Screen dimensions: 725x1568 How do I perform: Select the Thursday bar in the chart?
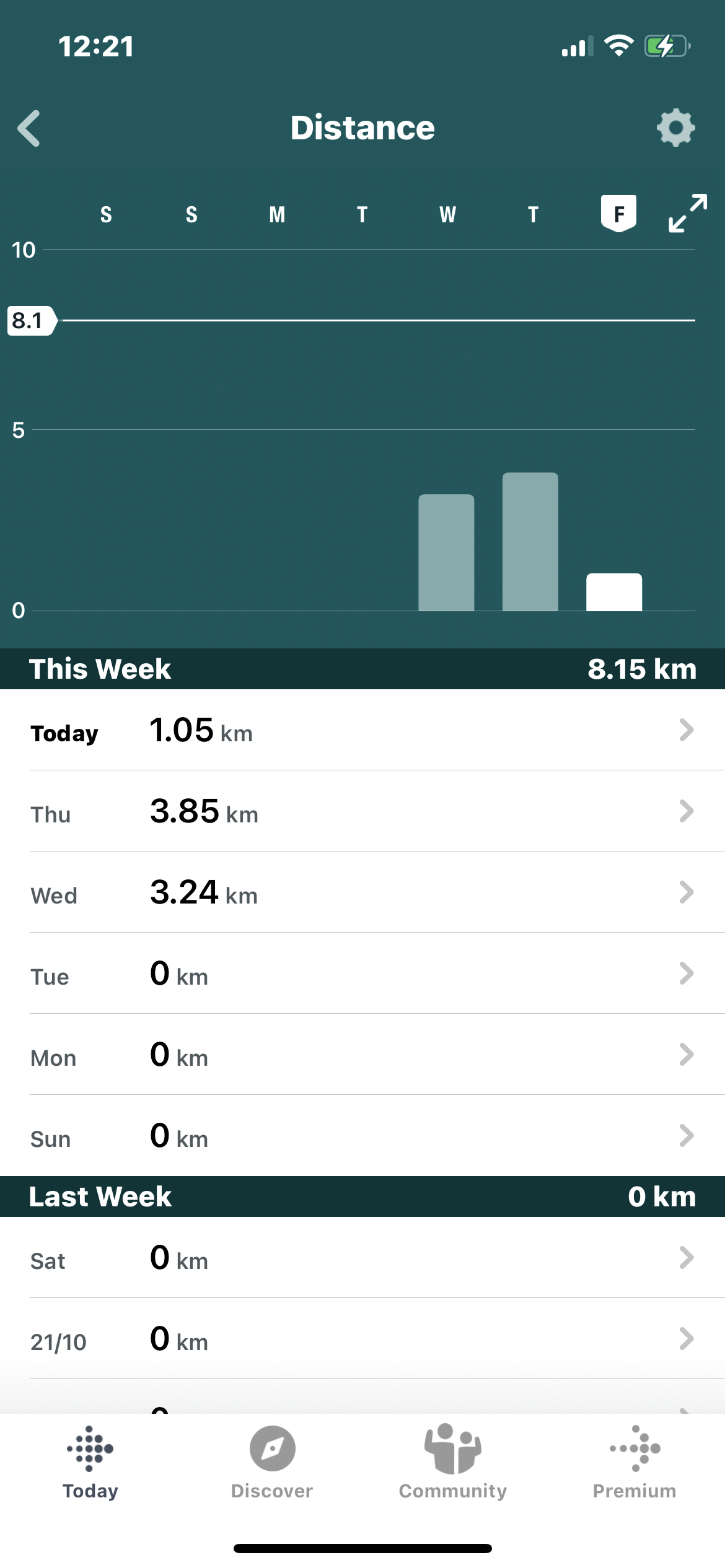[530, 542]
